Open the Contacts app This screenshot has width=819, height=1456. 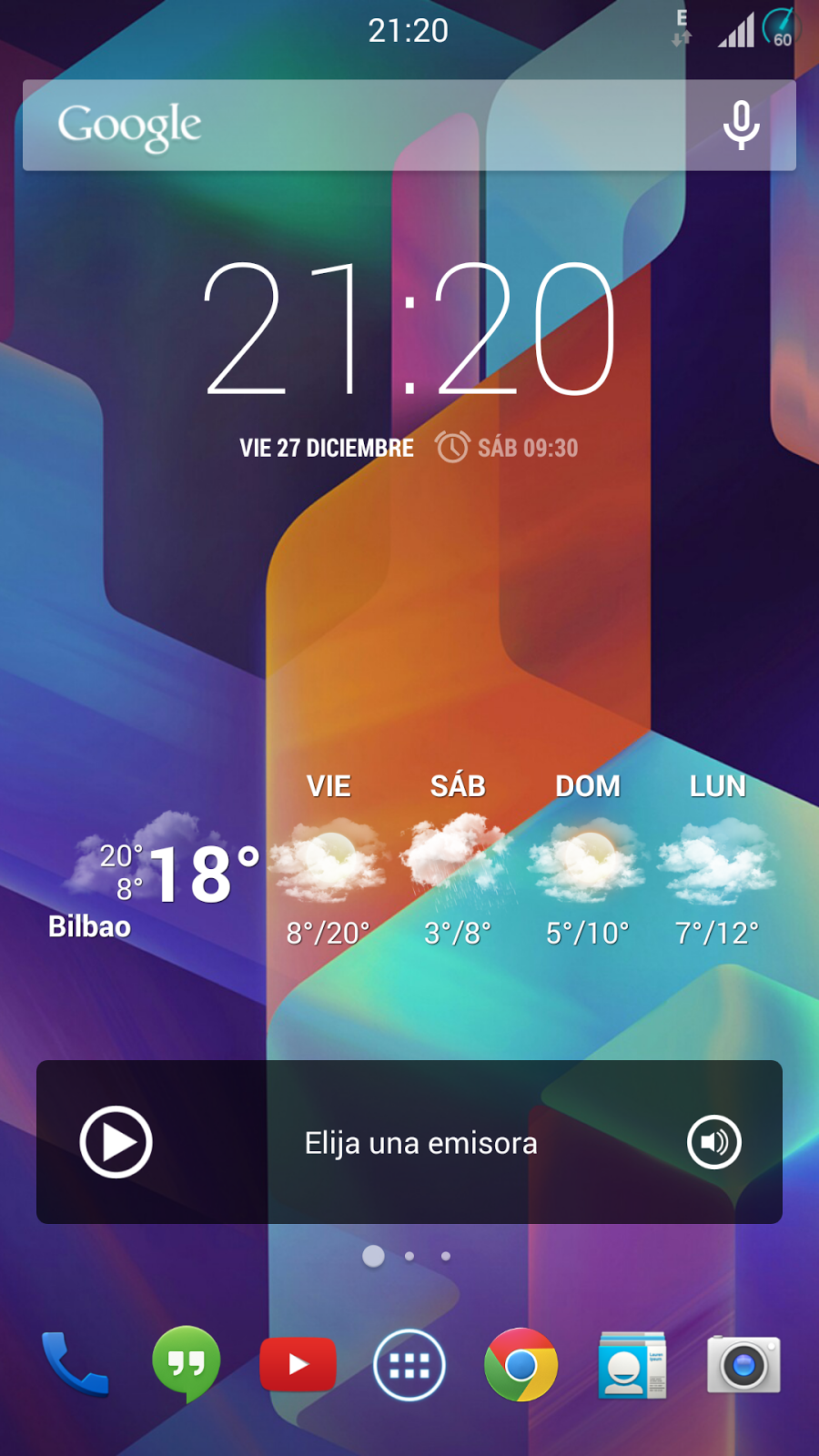click(x=632, y=1364)
